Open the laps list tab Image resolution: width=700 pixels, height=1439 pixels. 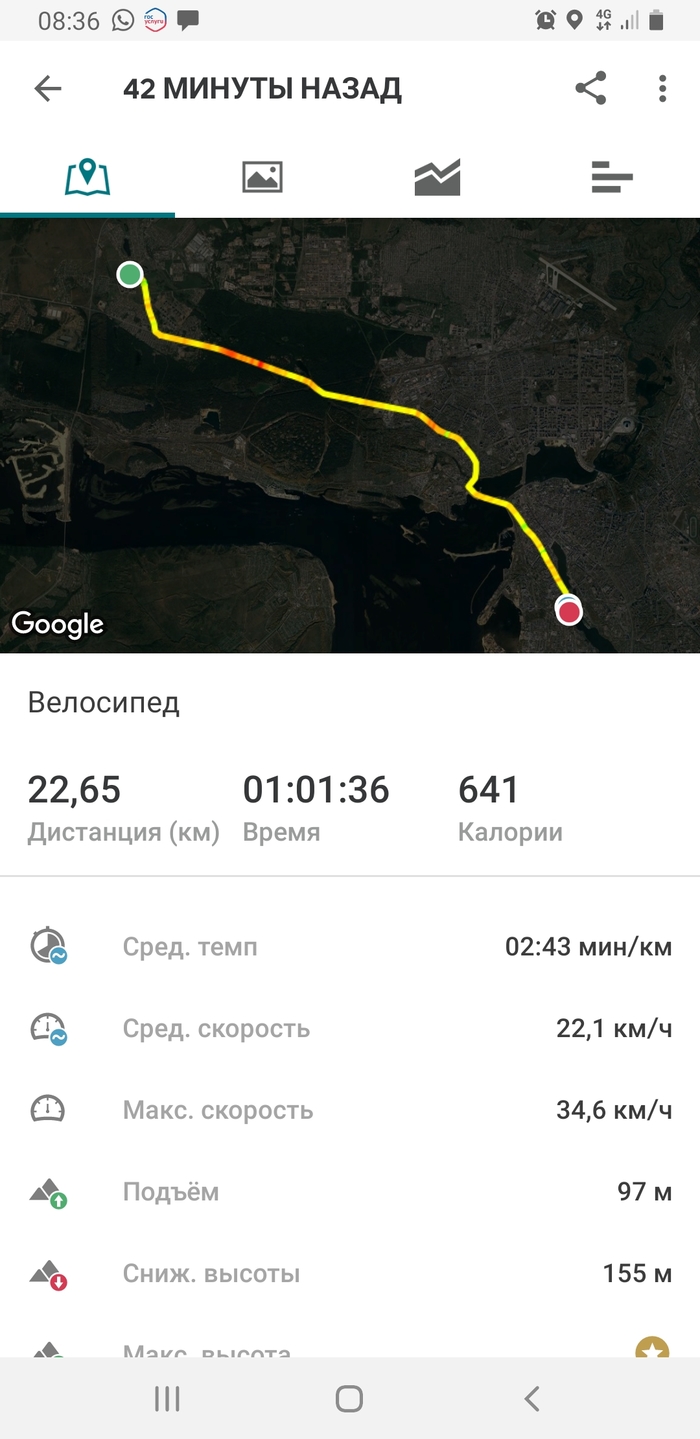pos(612,177)
